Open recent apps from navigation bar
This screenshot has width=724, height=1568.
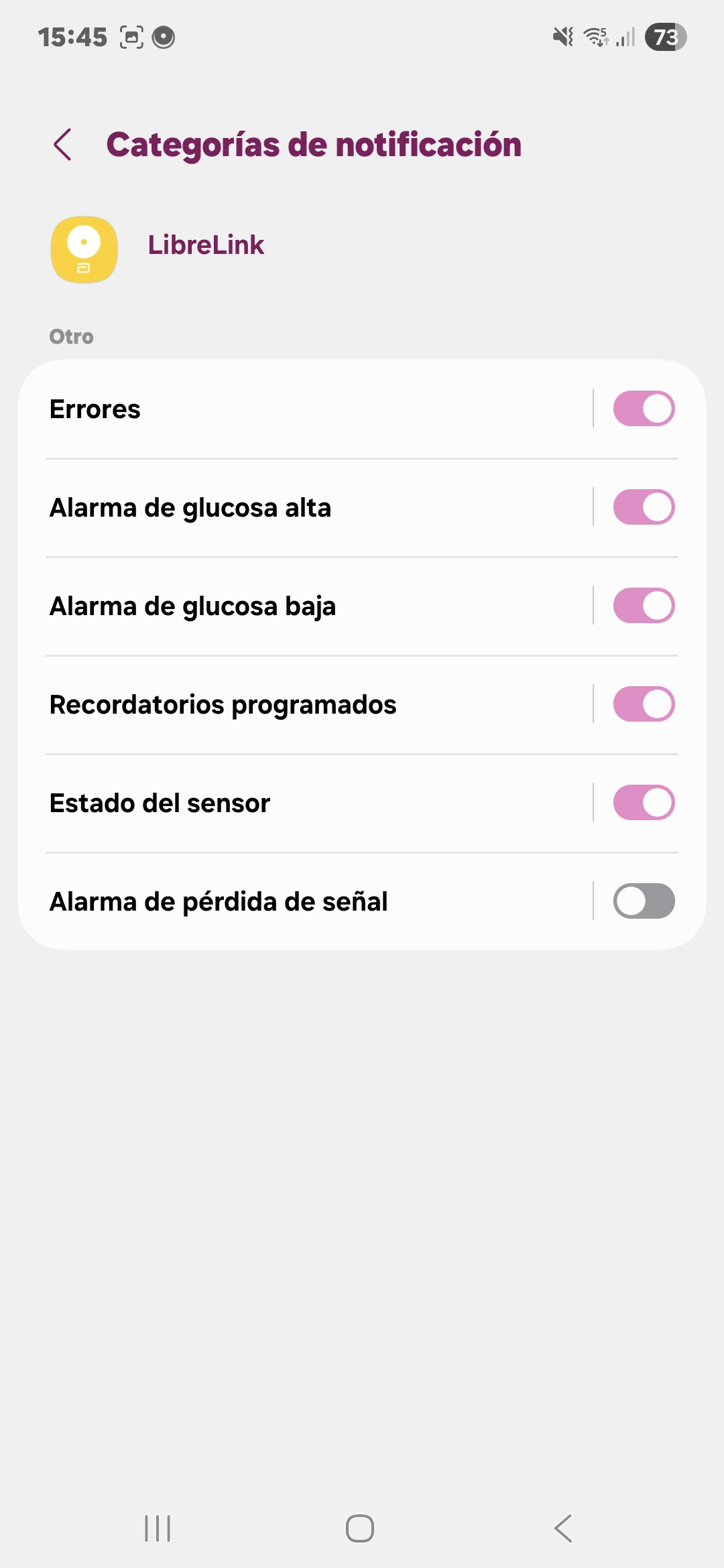158,1528
